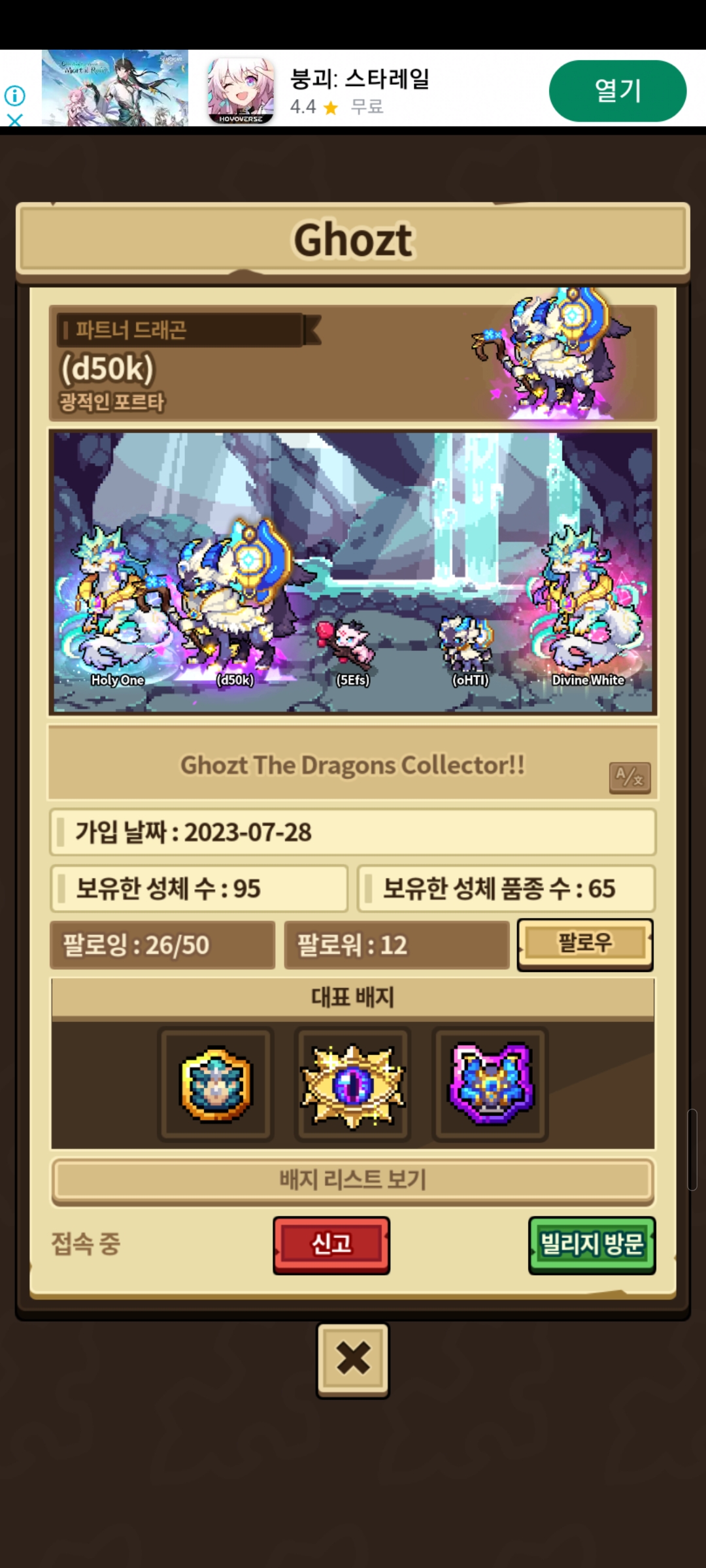Tap 열기 on the 붕괴: 스타레일 ad
The image size is (706, 1568).
[x=617, y=91]
